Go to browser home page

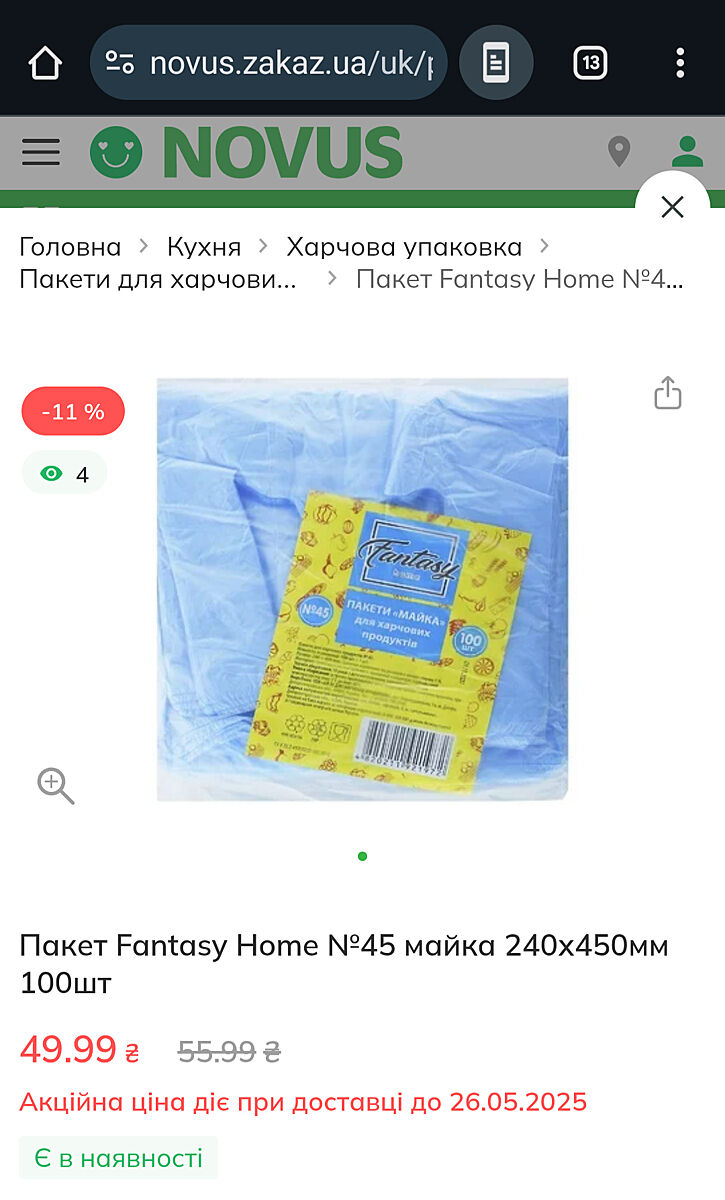coord(45,63)
